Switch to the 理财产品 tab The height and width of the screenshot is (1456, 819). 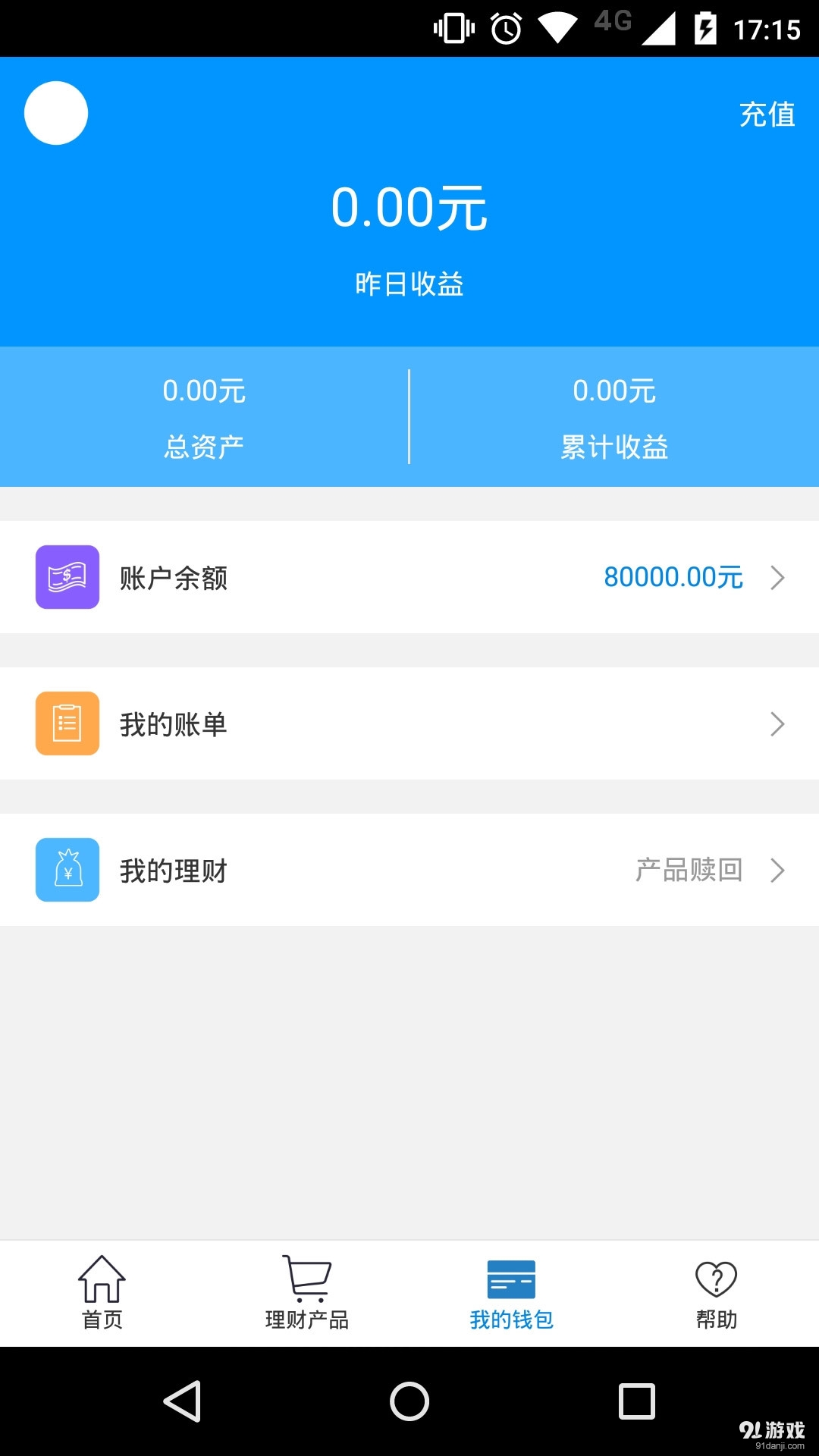(x=306, y=1293)
